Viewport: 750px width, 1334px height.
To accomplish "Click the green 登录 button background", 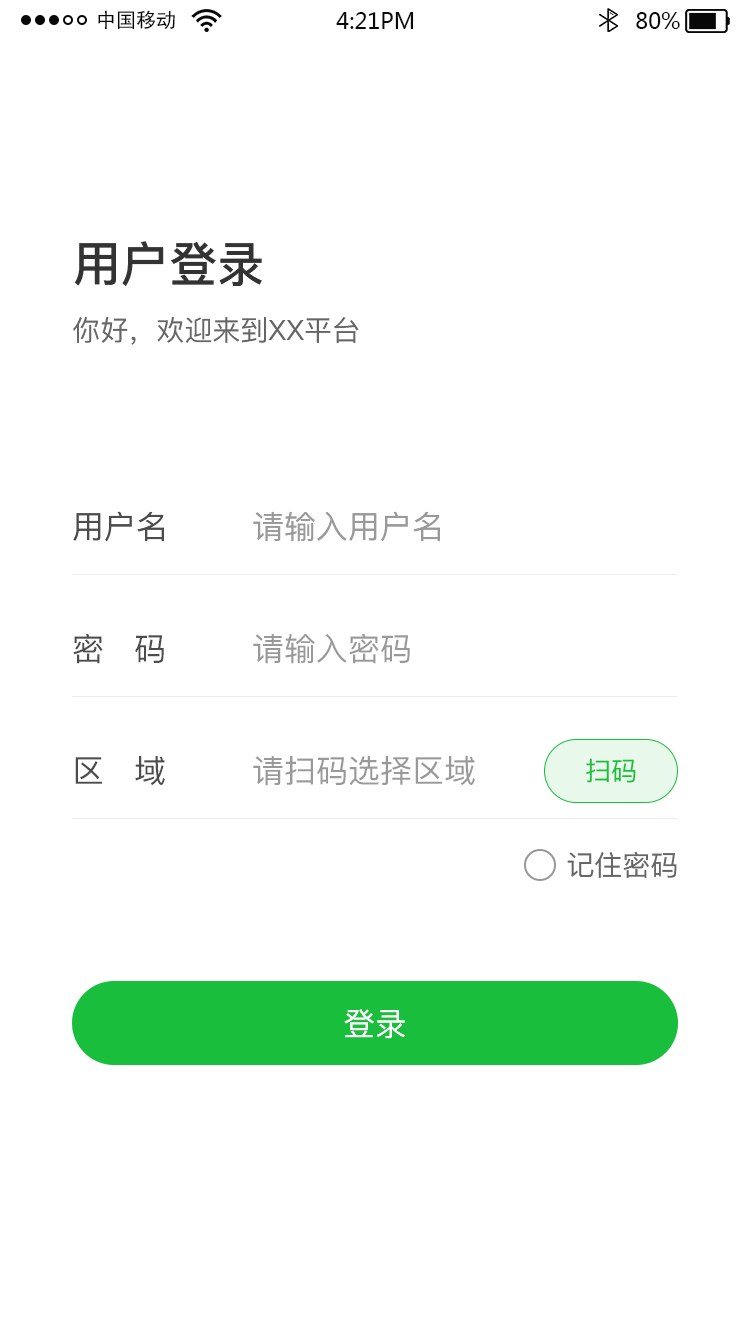I will tap(375, 1022).
